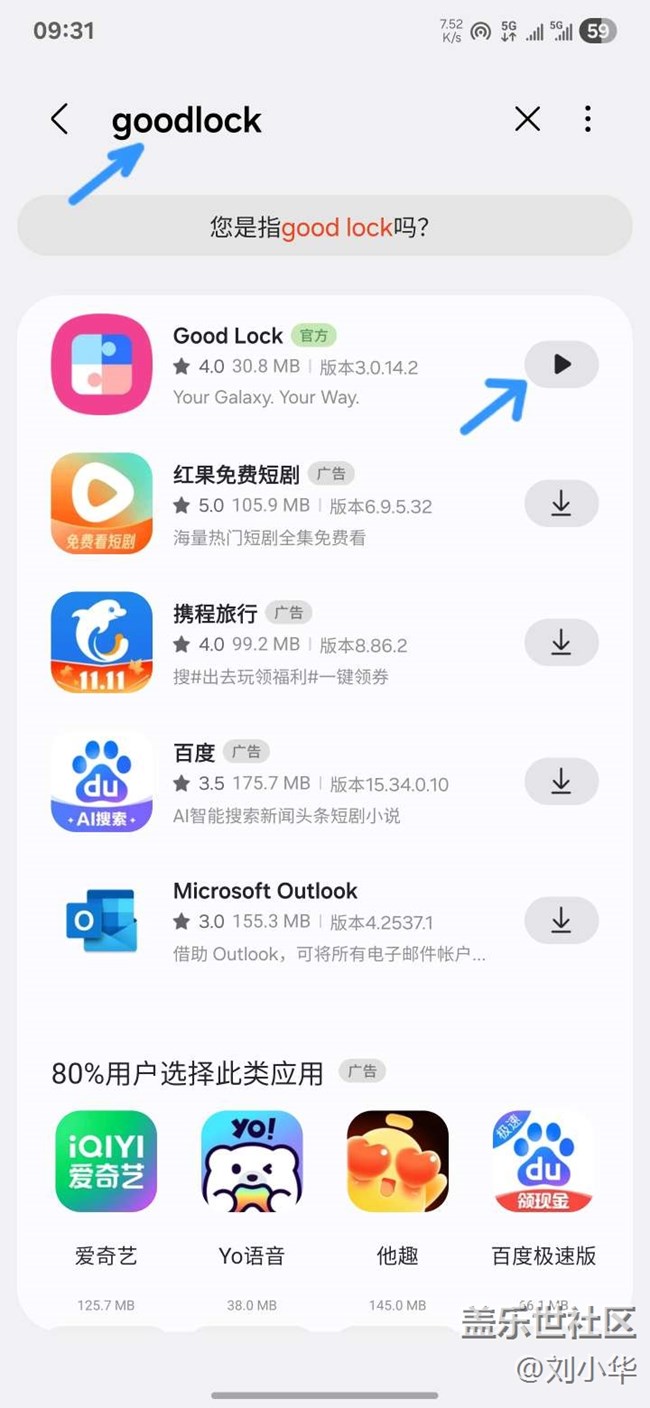Screen dimensions: 650x1408
Task: Download Microsoft Outlook
Action: click(561, 920)
